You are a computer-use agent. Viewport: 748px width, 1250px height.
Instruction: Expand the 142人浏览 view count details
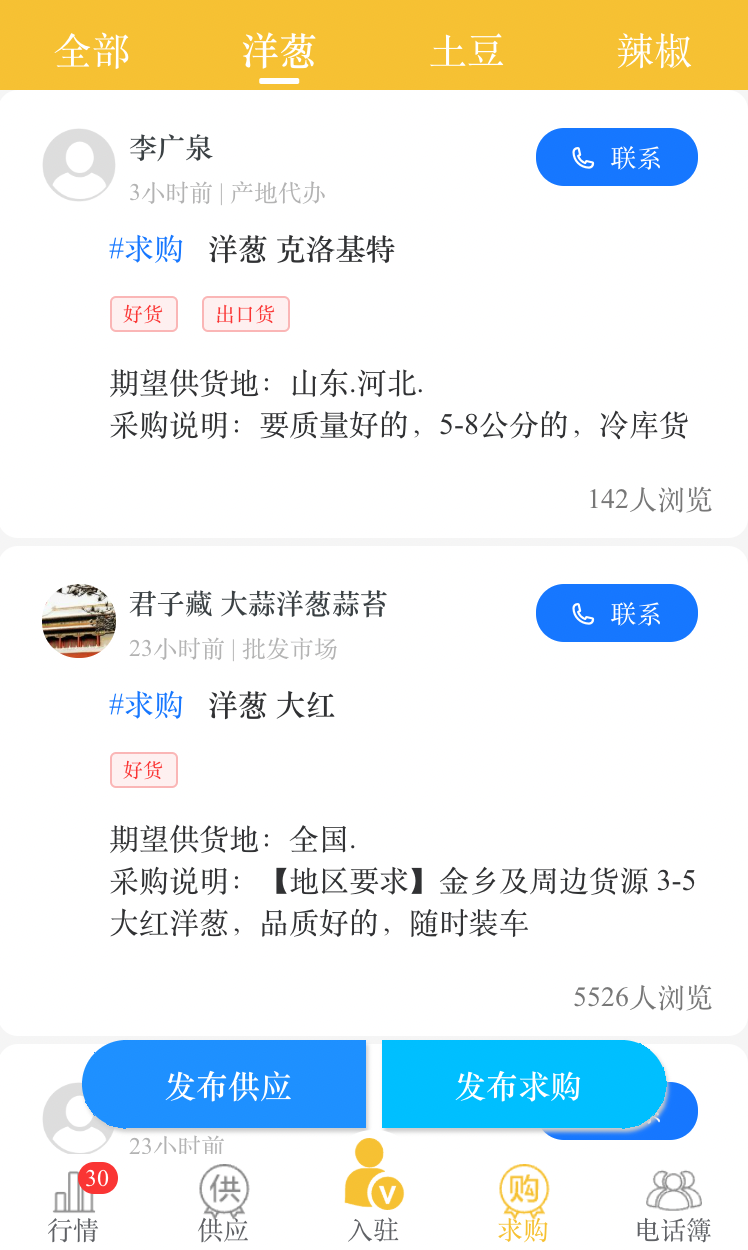pos(650,500)
